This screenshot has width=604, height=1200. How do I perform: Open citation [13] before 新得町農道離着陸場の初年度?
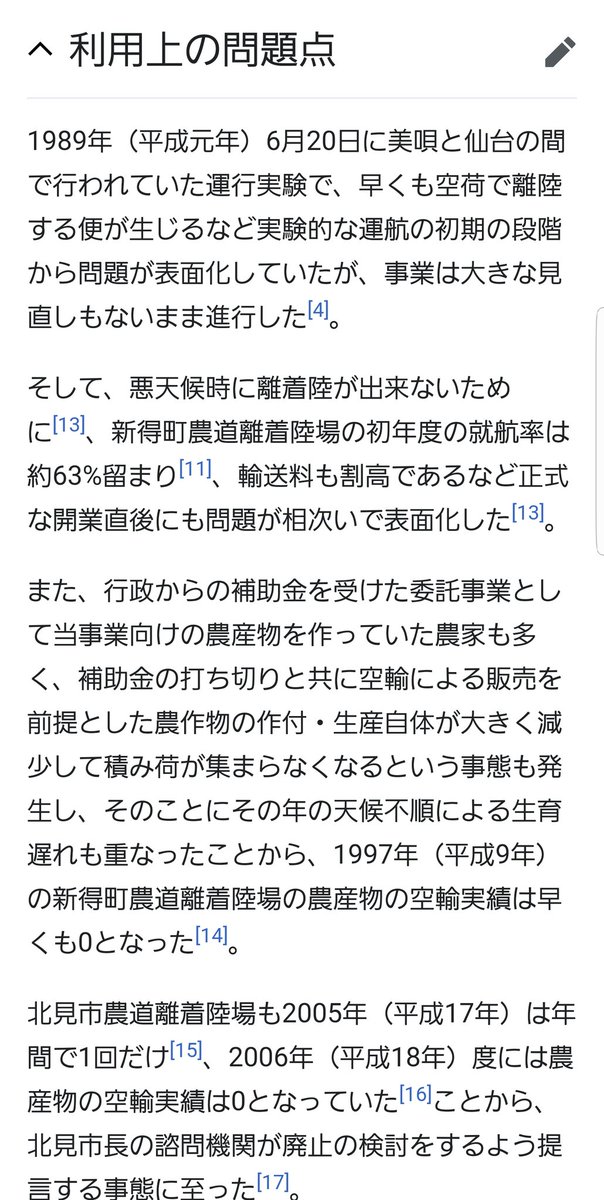68,424
